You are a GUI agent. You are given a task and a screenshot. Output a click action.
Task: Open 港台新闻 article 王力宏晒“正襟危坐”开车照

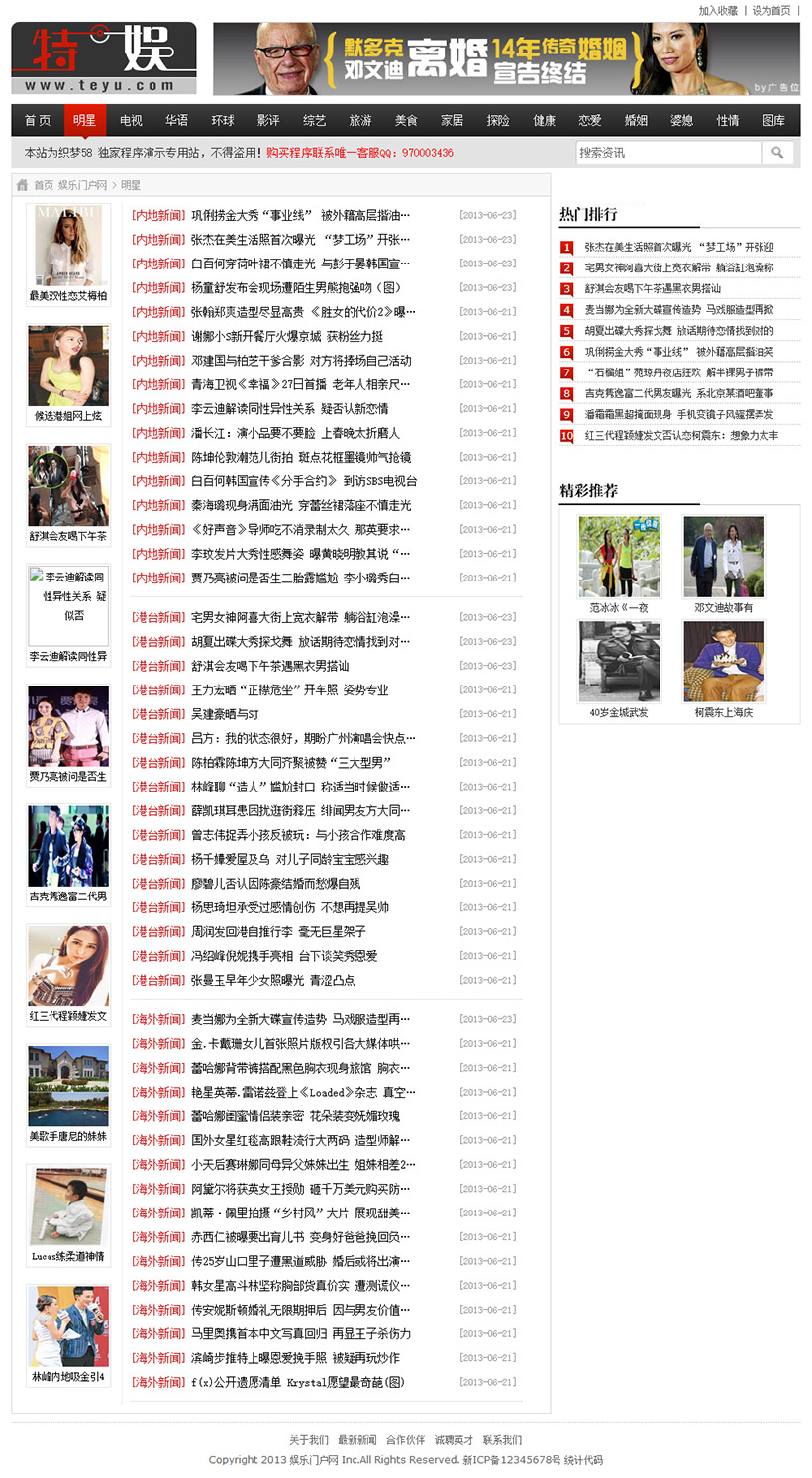[x=289, y=690]
